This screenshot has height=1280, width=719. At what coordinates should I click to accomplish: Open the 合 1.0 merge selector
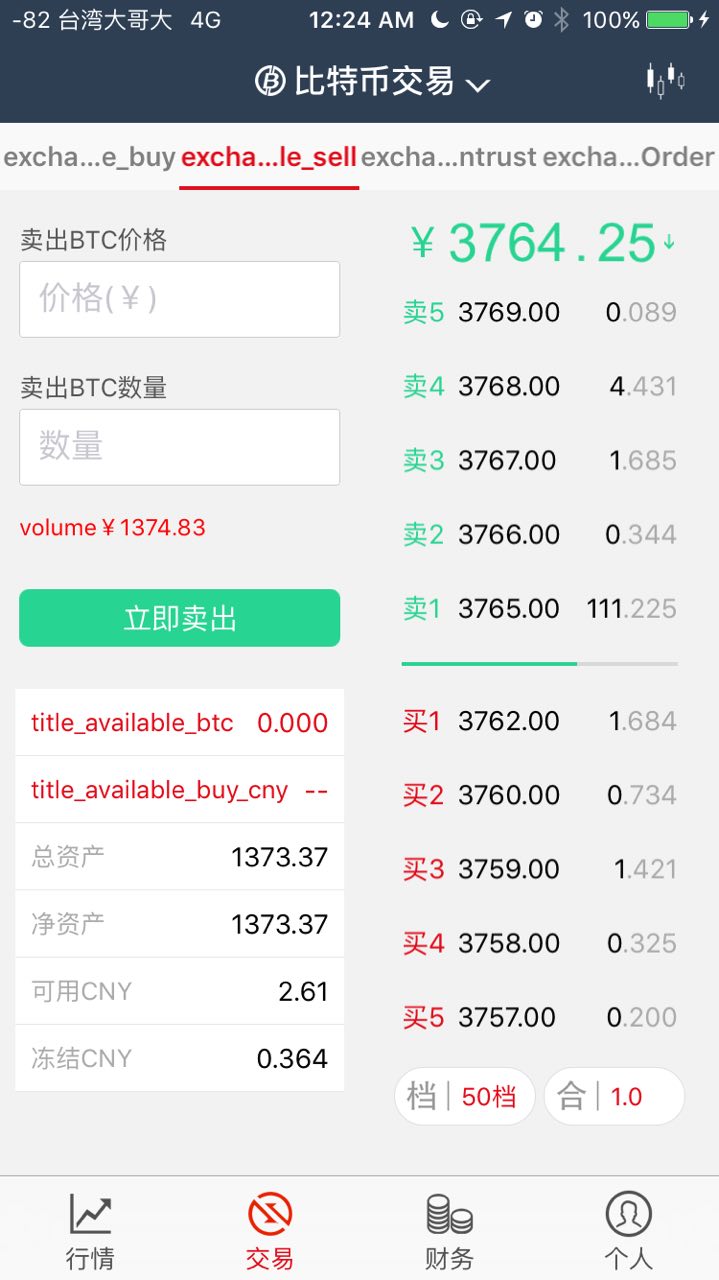pyautogui.click(x=613, y=1097)
